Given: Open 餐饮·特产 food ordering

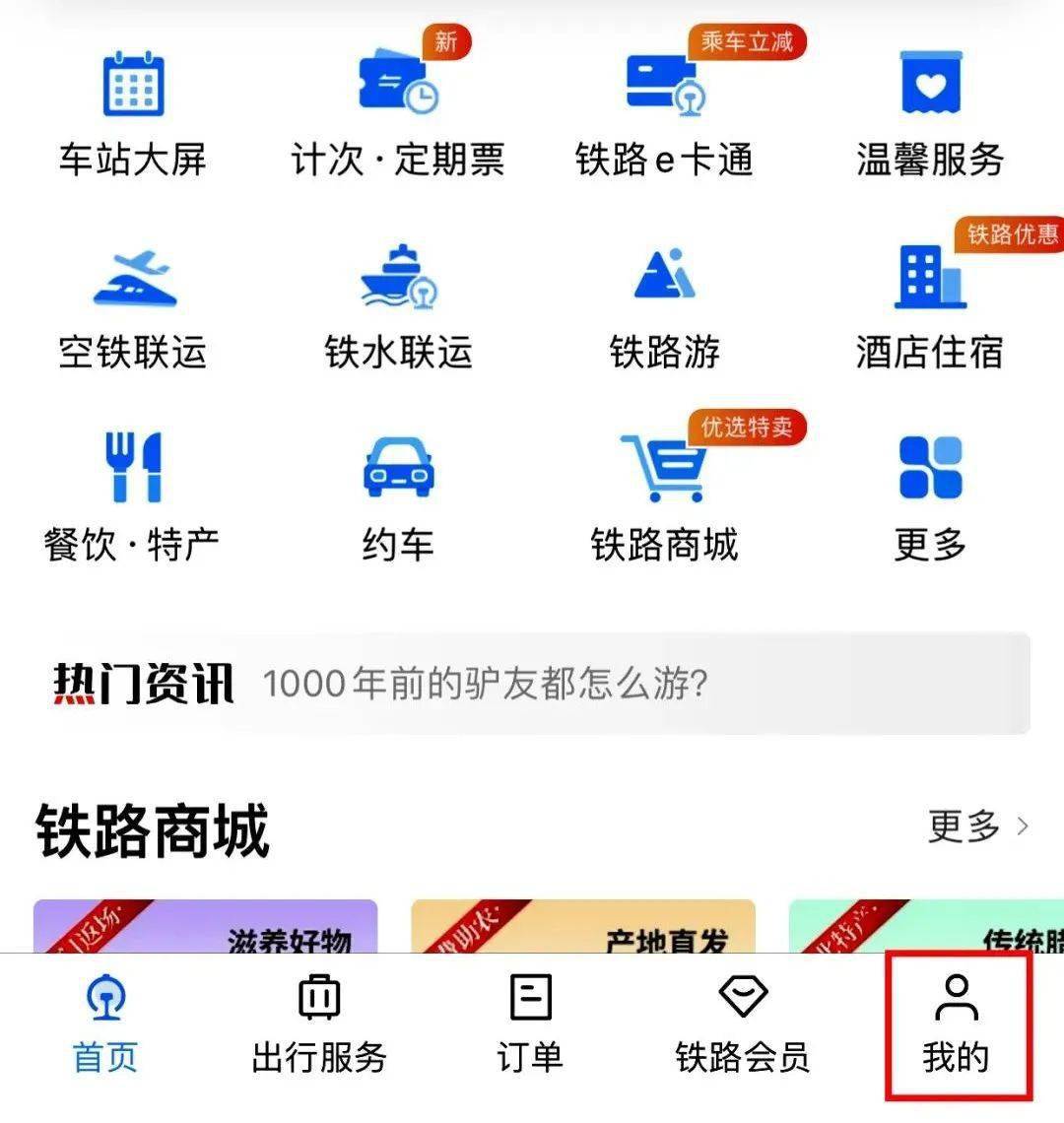Looking at the screenshot, I should tap(133, 499).
